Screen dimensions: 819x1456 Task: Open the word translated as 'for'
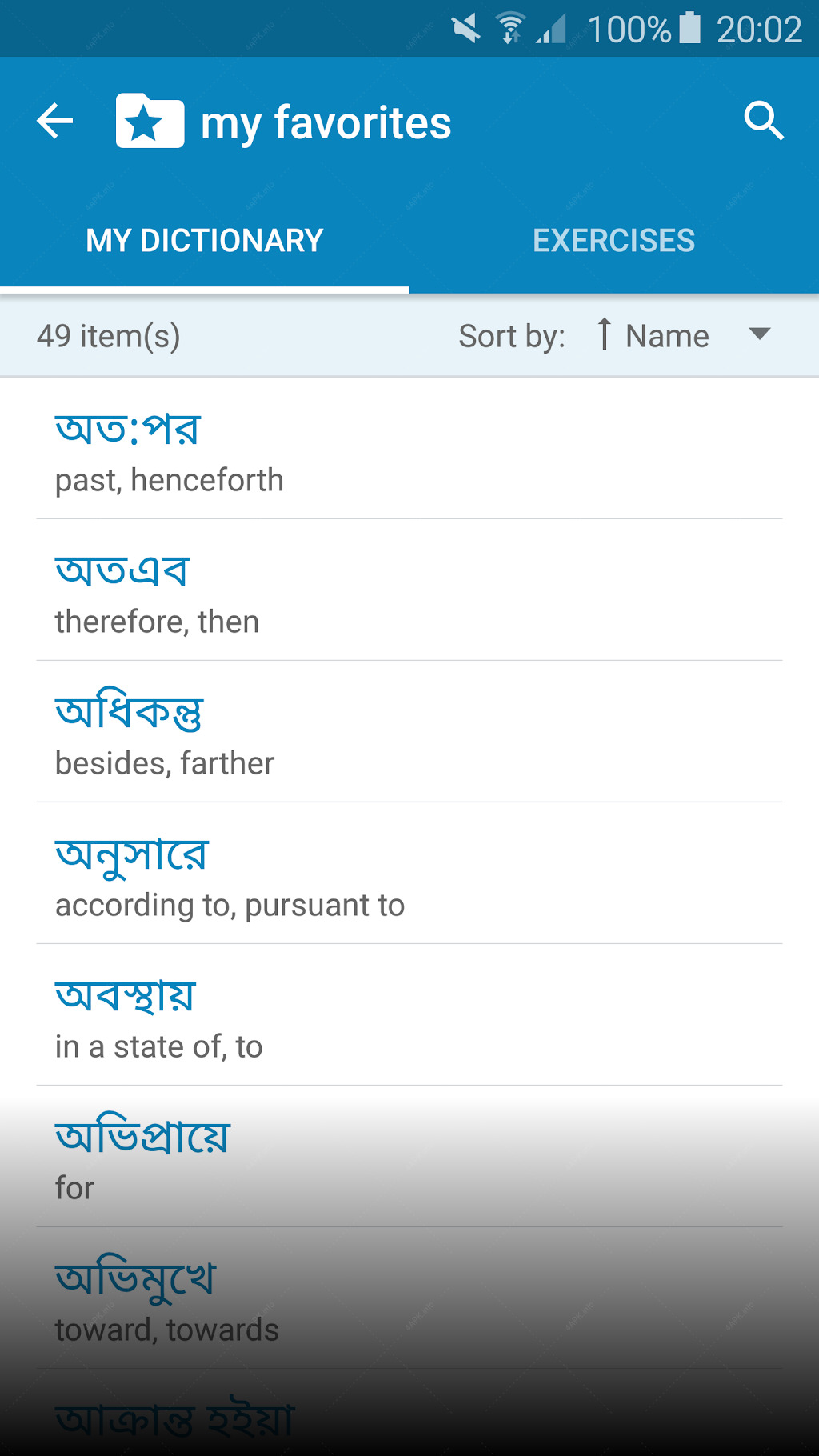409,1157
